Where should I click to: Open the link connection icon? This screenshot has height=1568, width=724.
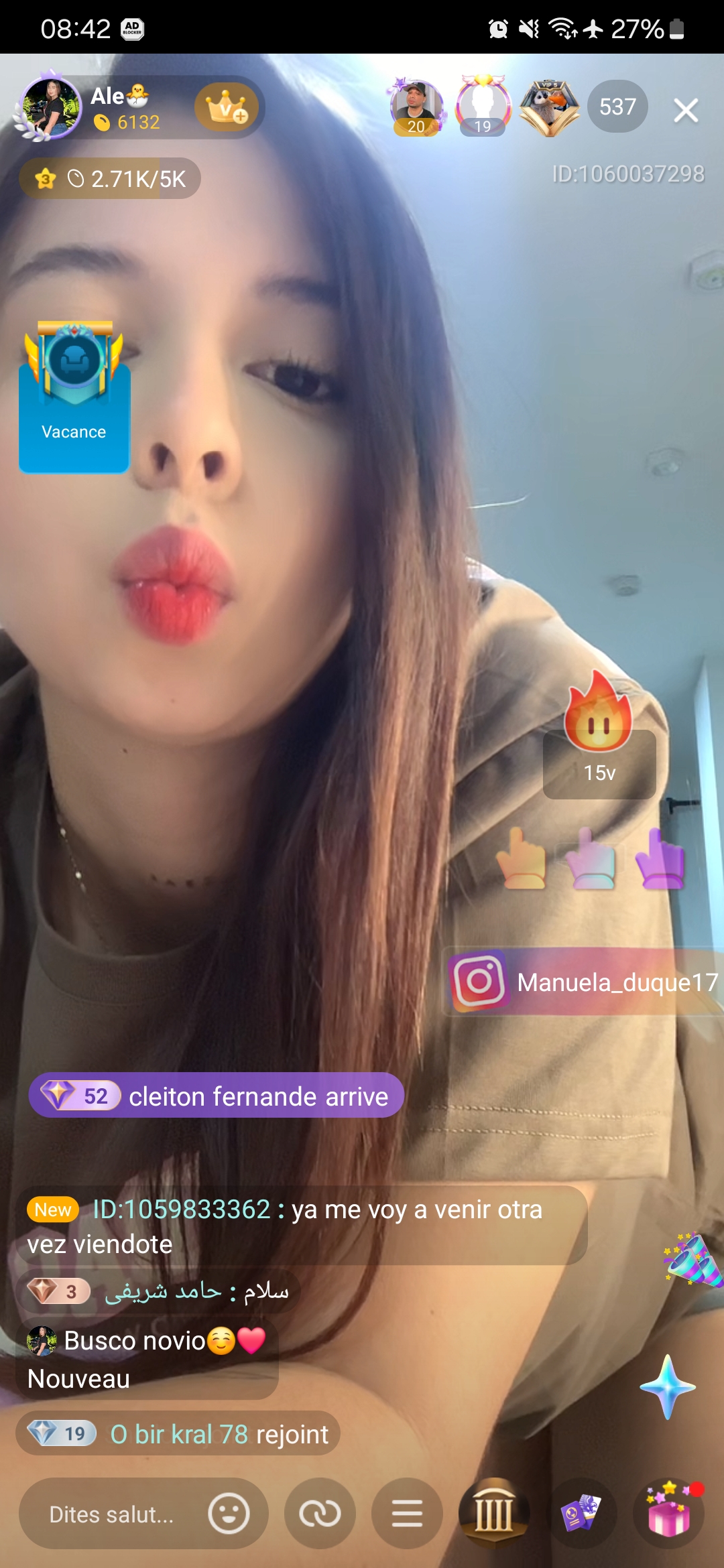[x=320, y=1513]
